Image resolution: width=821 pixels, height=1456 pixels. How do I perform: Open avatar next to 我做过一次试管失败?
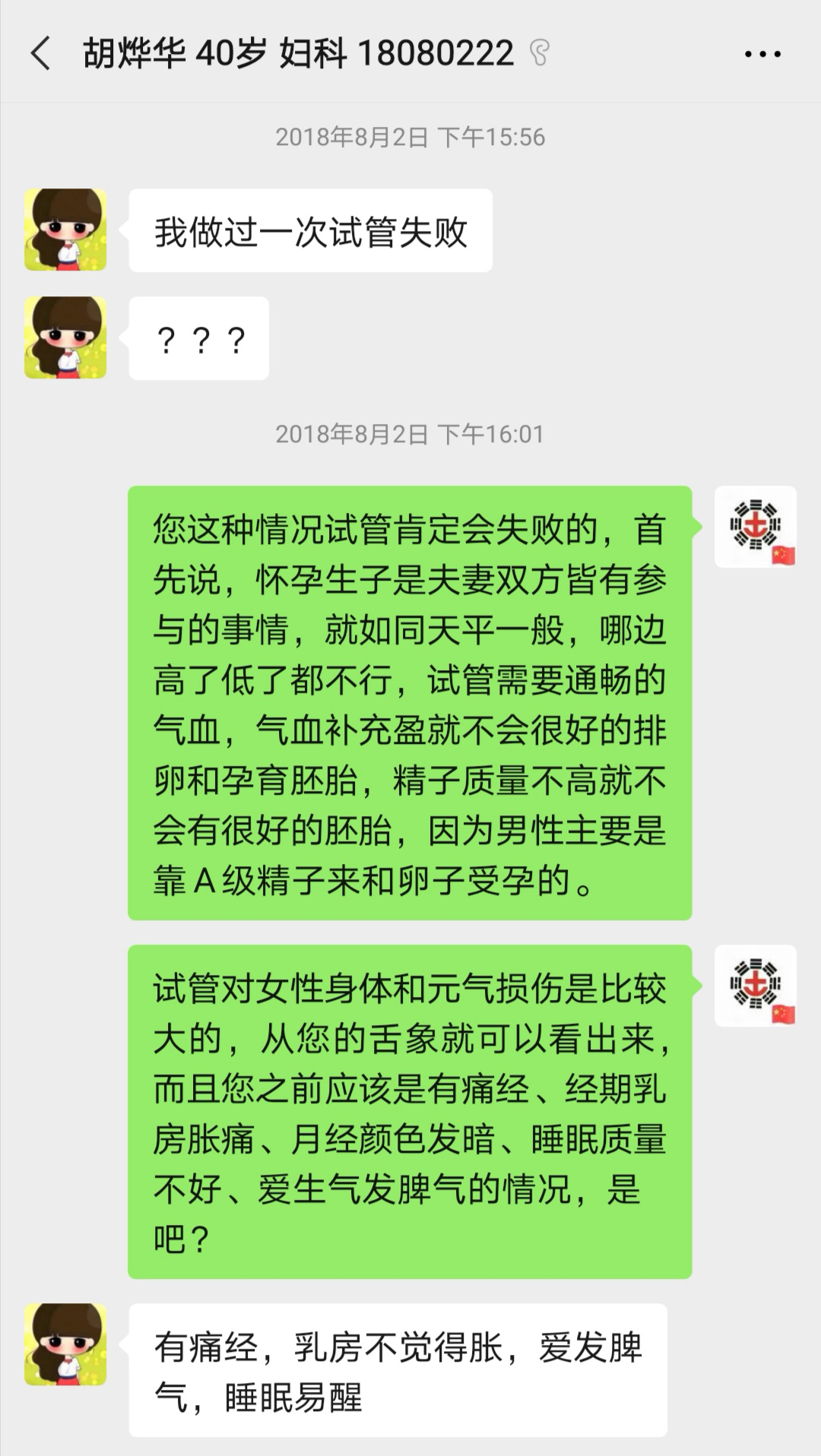65,229
